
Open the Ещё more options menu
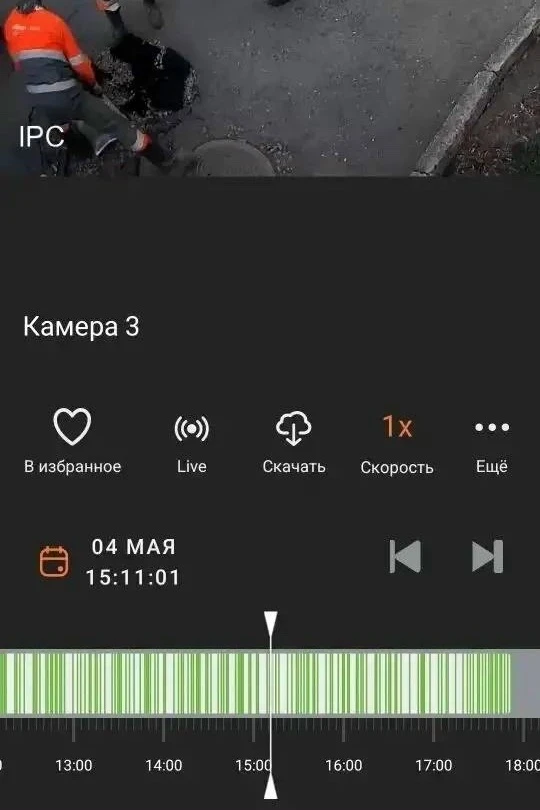pos(492,443)
